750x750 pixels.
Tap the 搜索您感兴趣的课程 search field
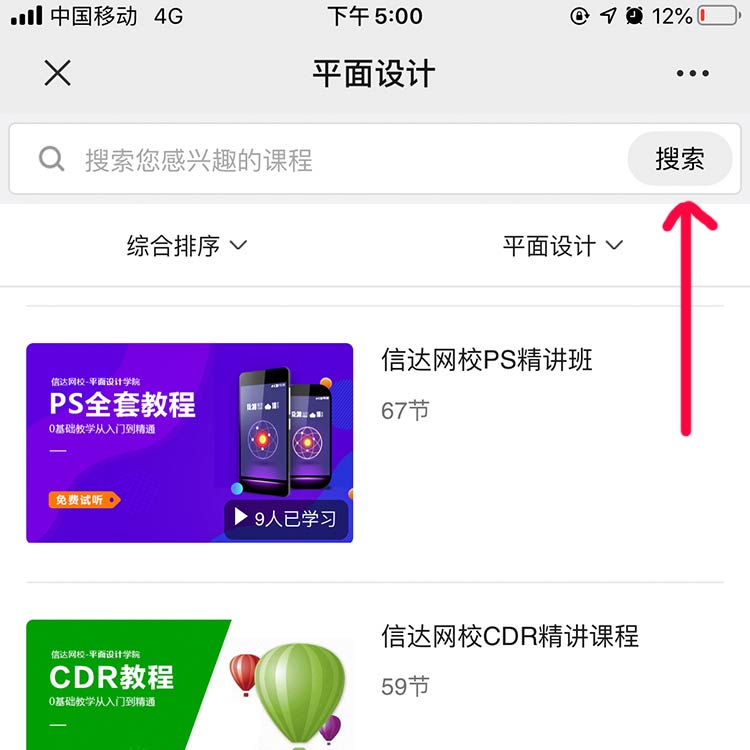click(330, 159)
